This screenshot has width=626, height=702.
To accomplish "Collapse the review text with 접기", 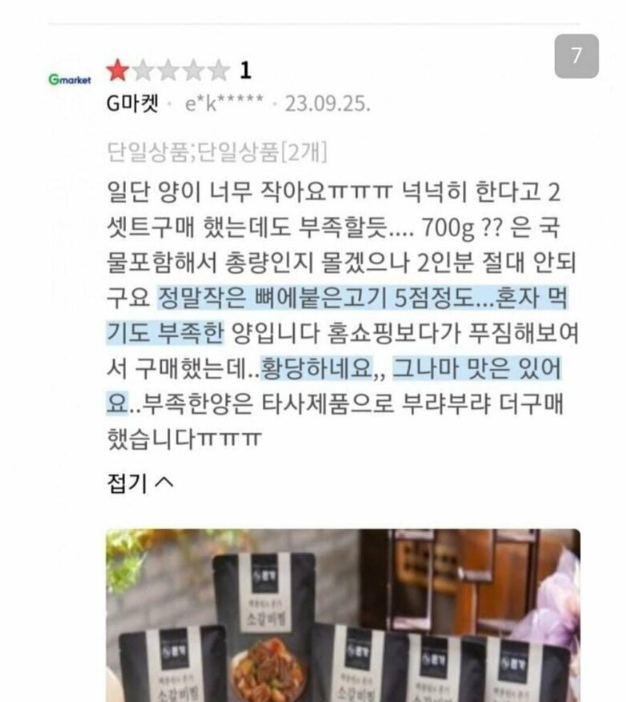I will pyautogui.click(x=140, y=483).
